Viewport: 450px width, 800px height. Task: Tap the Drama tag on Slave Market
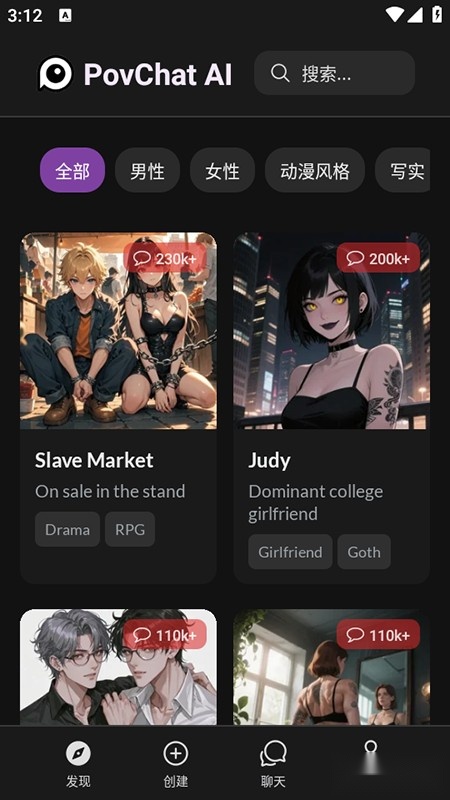point(67,530)
